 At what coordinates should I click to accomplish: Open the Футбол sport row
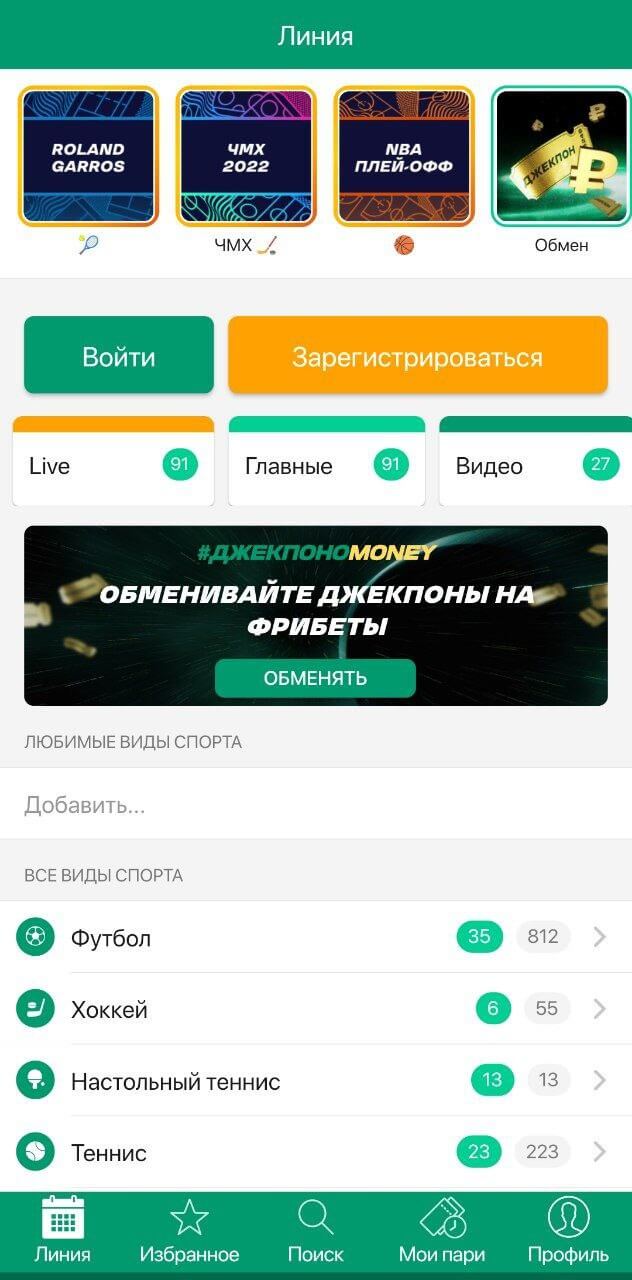pyautogui.click(x=315, y=937)
